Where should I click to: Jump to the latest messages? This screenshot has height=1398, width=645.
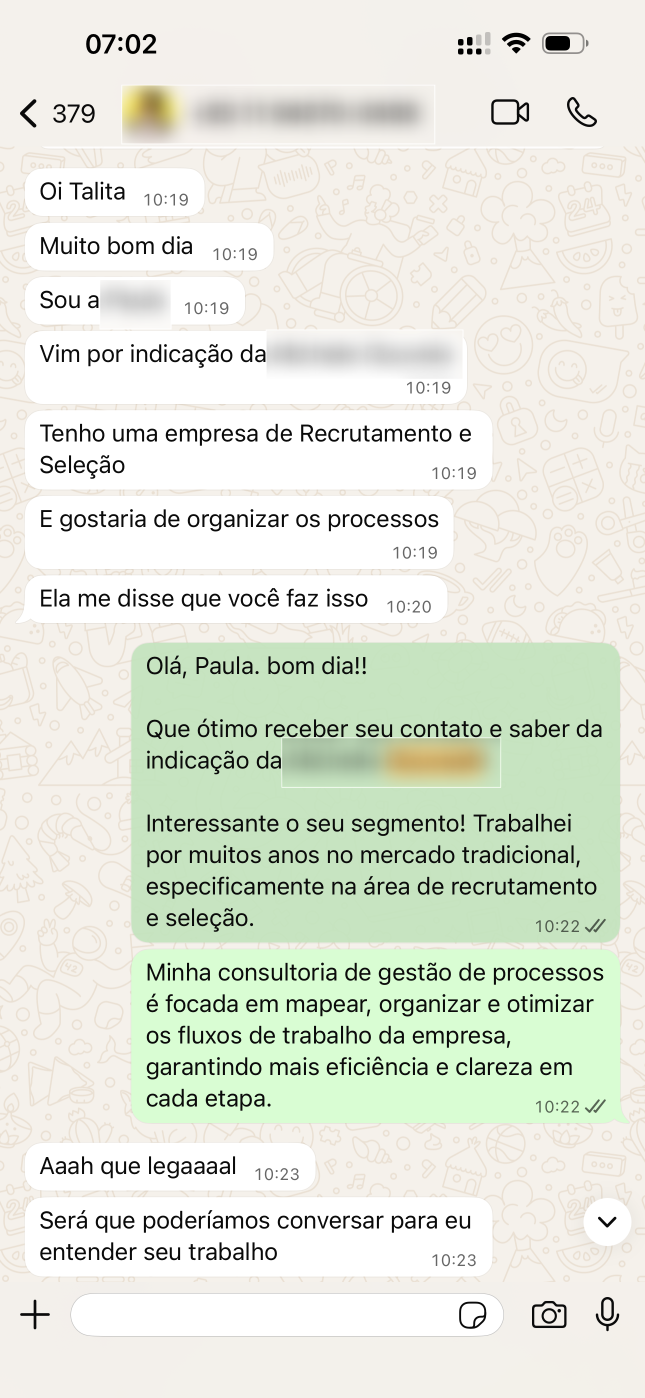pyautogui.click(x=606, y=1221)
